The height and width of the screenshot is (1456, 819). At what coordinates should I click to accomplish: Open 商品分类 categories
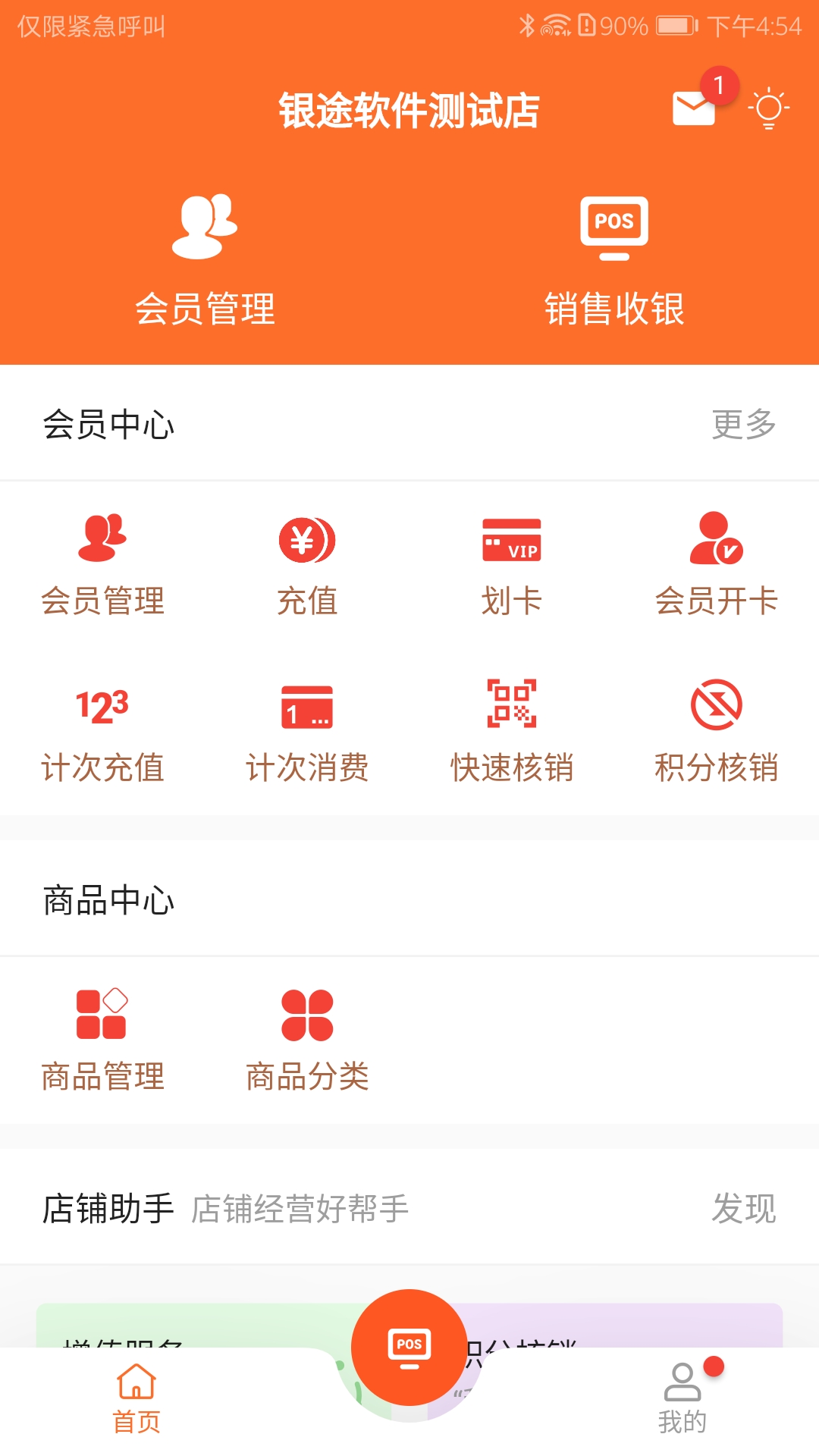tap(307, 1040)
